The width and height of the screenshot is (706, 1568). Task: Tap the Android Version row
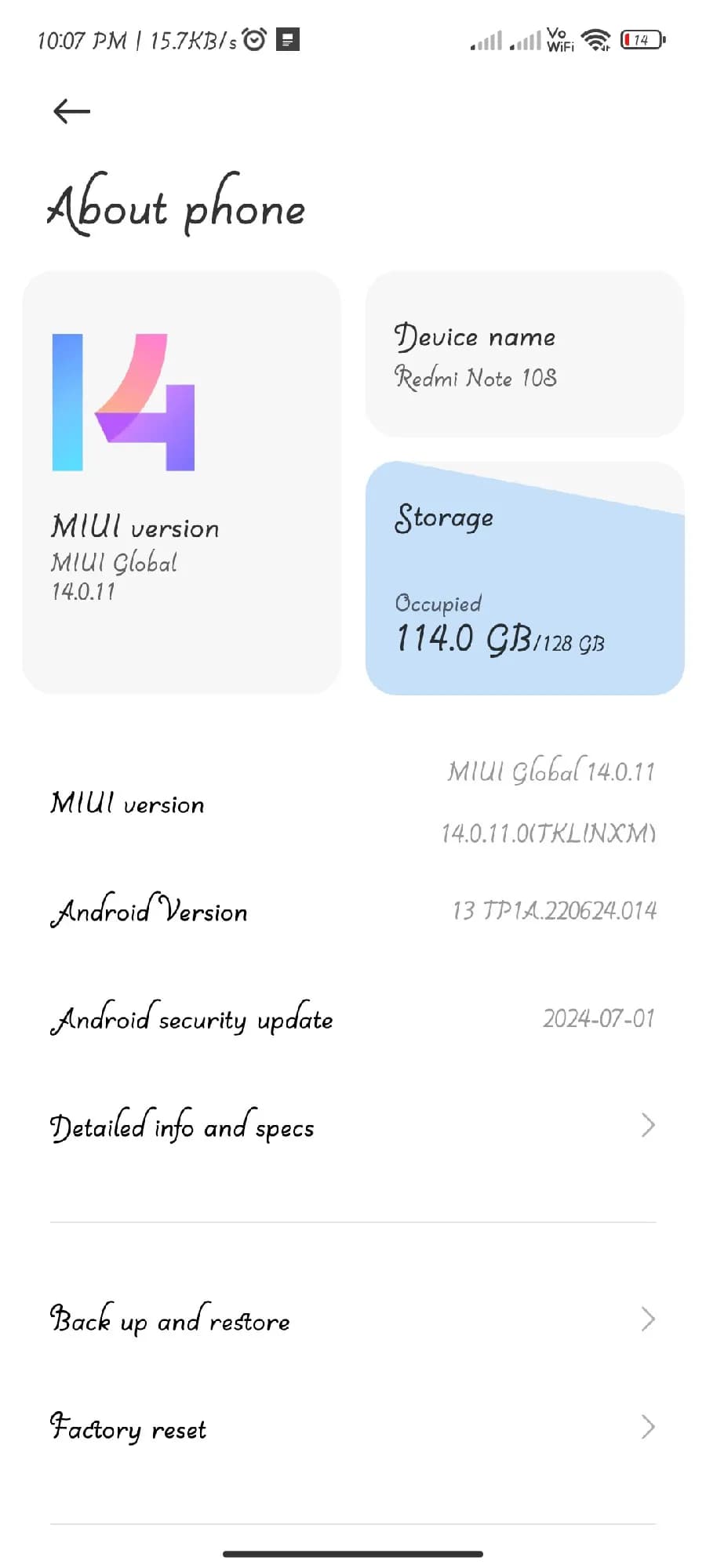coord(353,911)
